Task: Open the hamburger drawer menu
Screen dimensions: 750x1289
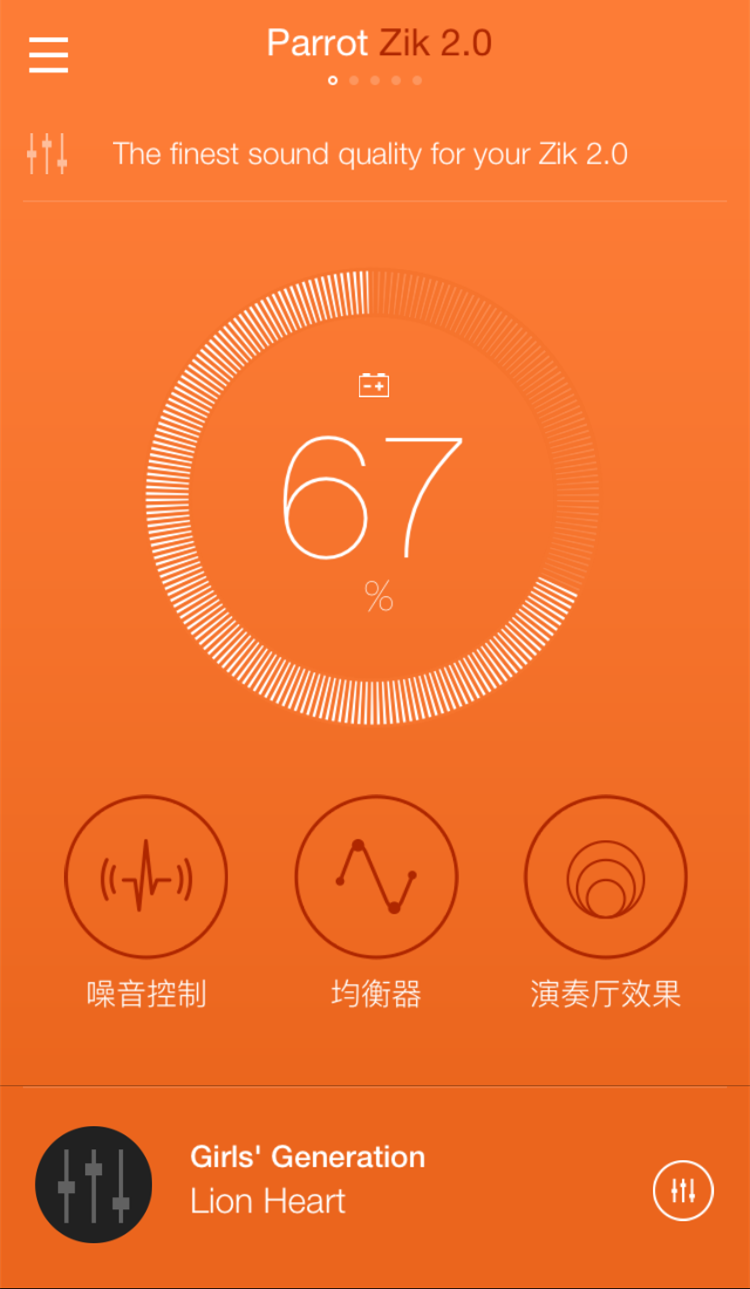Action: (x=48, y=55)
